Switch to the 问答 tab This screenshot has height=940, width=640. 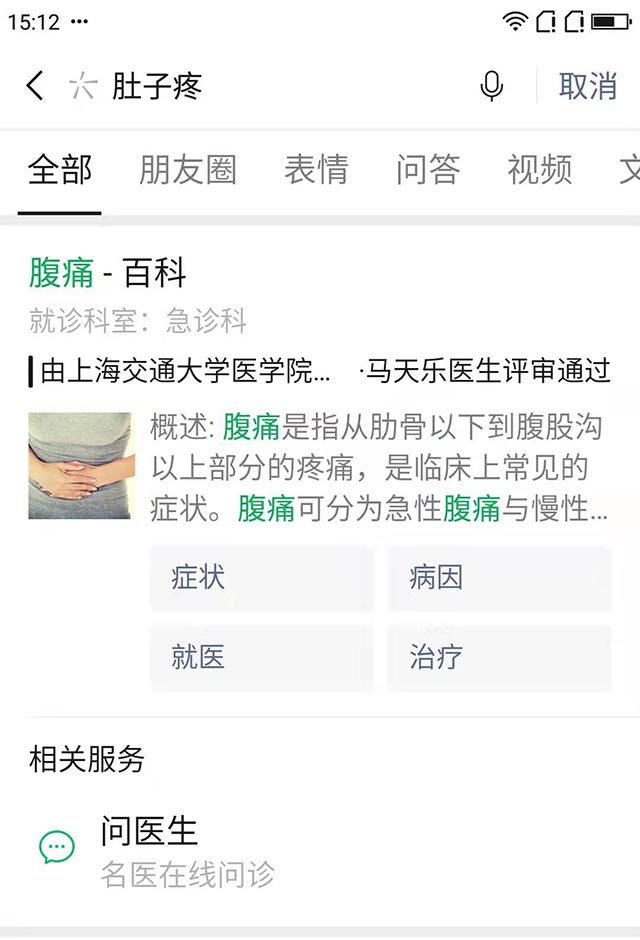[428, 170]
